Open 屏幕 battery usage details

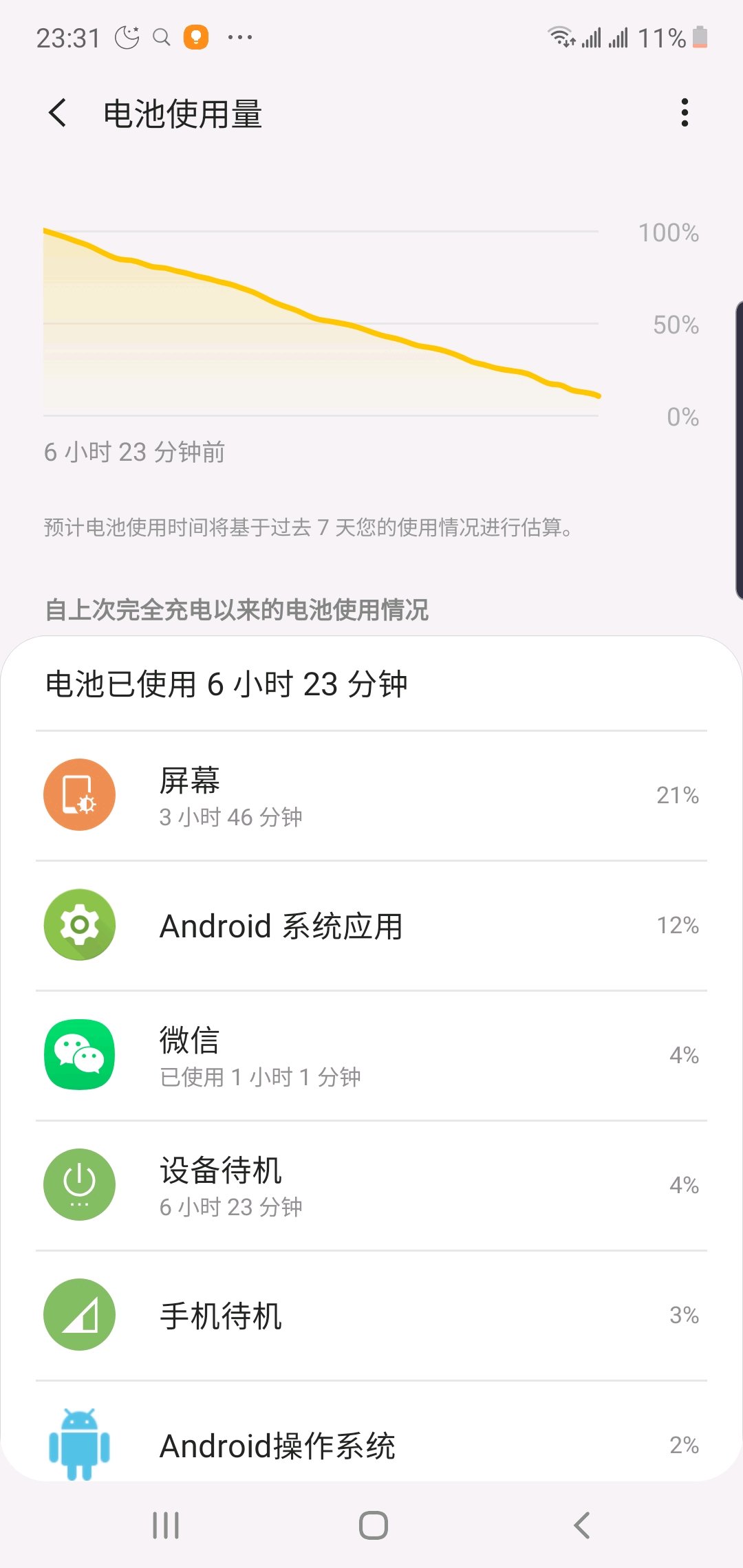pos(371,796)
